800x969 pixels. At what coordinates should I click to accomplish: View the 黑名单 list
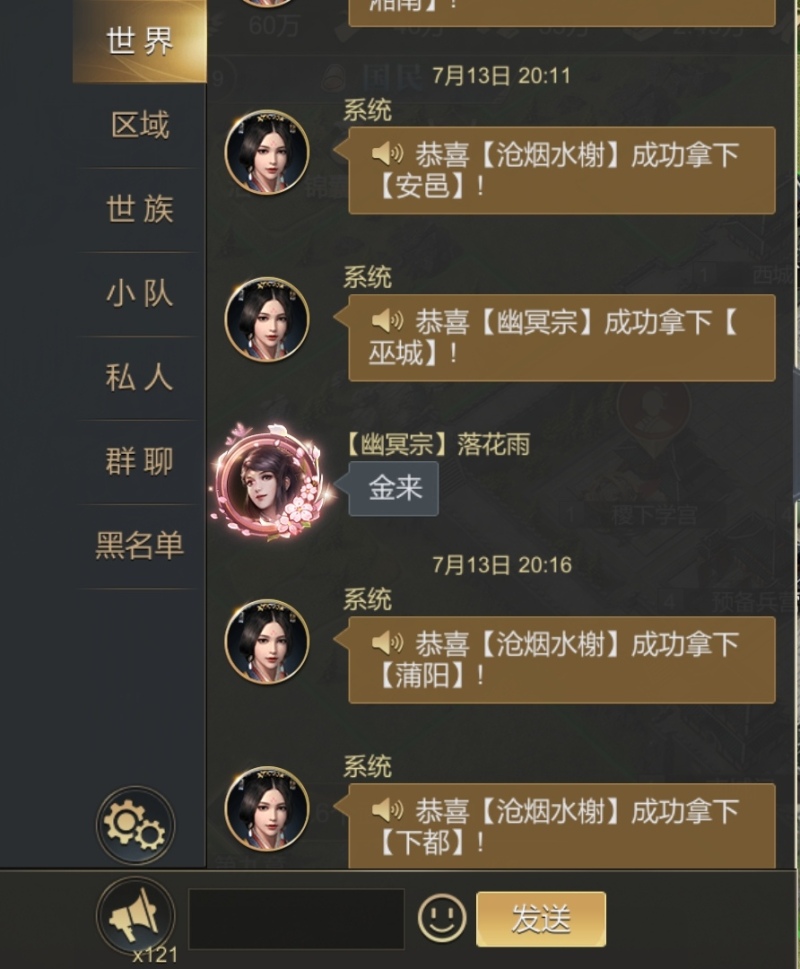point(140,546)
